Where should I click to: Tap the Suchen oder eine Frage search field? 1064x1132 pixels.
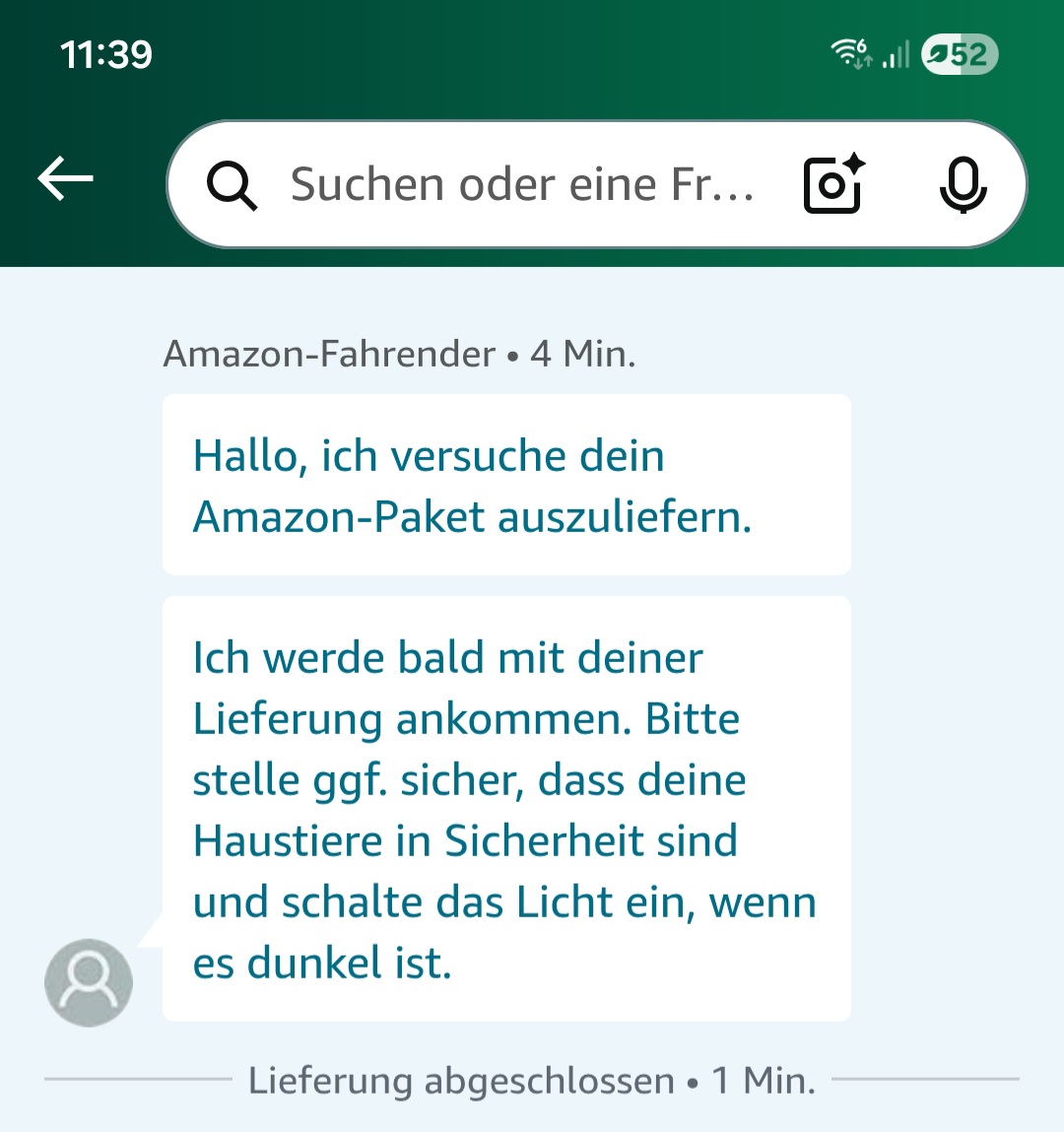tap(522, 184)
